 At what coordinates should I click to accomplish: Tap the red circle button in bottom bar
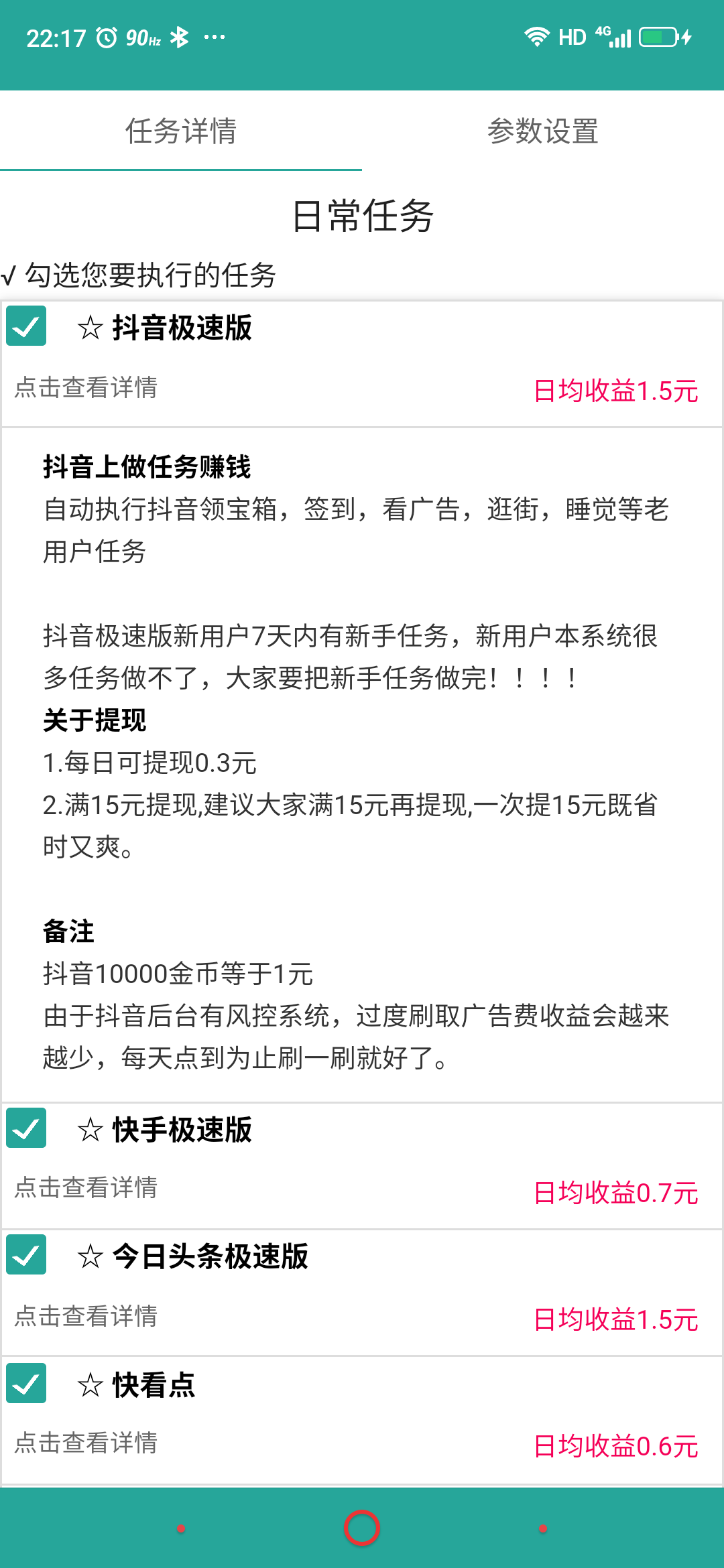coord(362,1528)
